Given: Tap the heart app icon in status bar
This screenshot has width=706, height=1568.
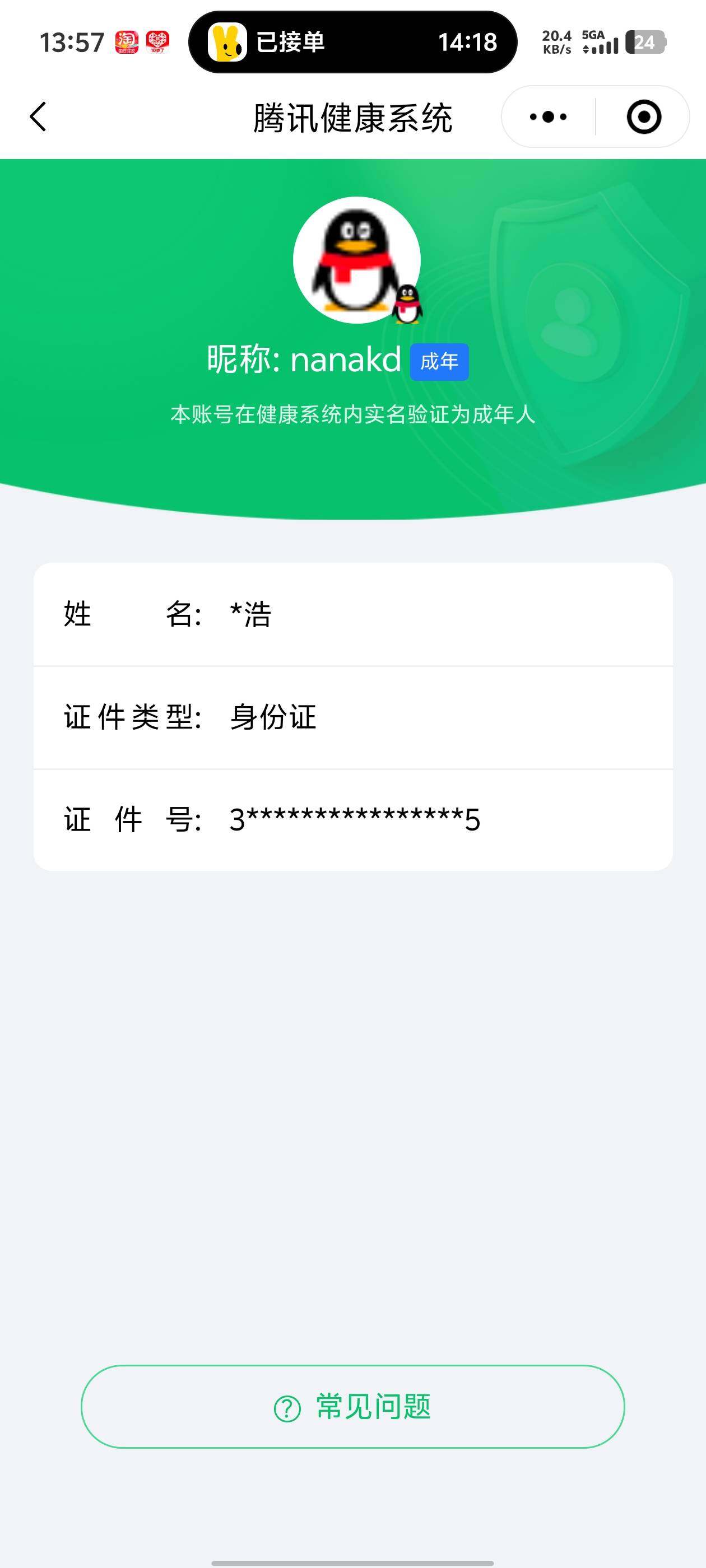Looking at the screenshot, I should pyautogui.click(x=159, y=41).
